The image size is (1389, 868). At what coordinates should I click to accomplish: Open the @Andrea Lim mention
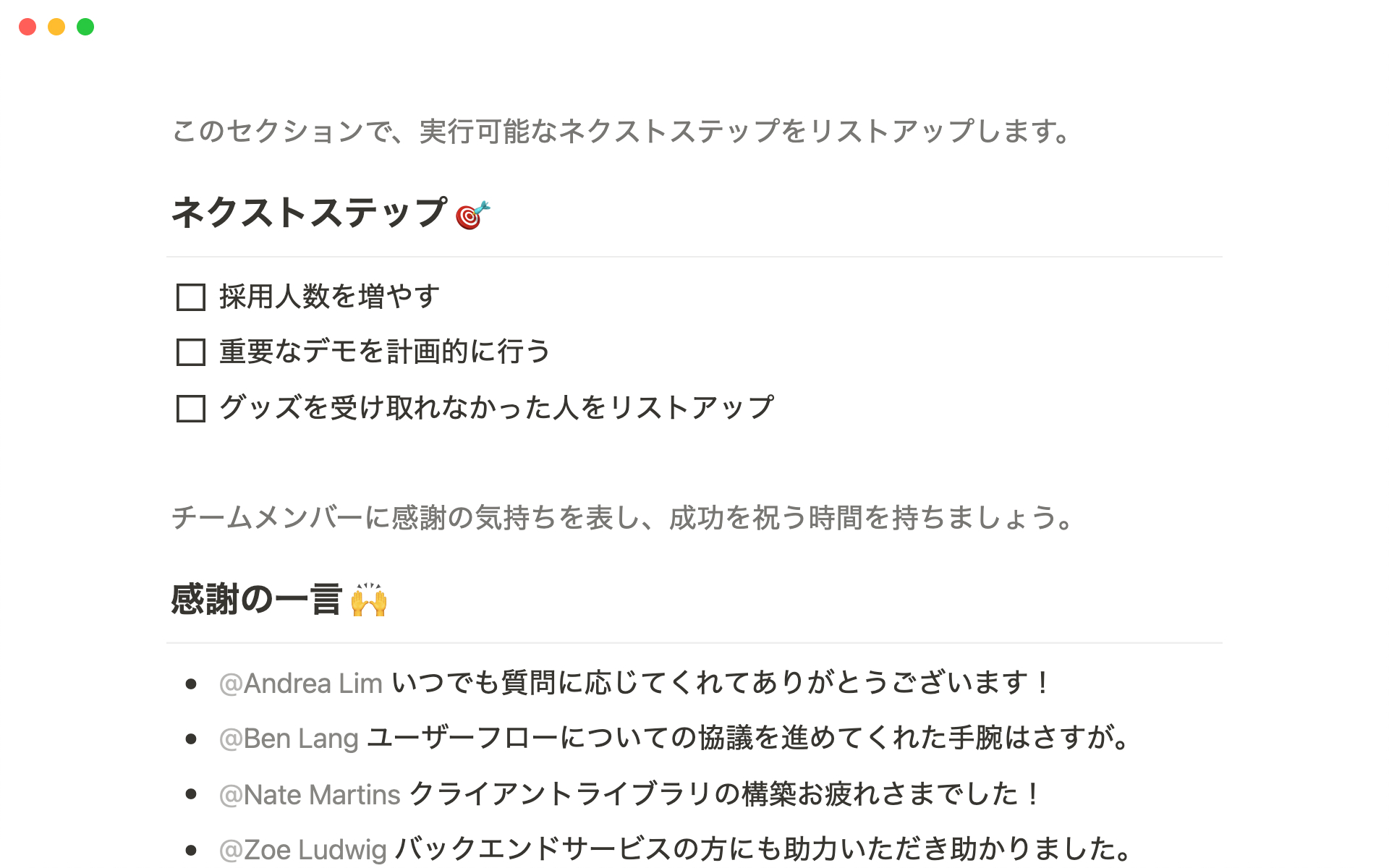[300, 684]
